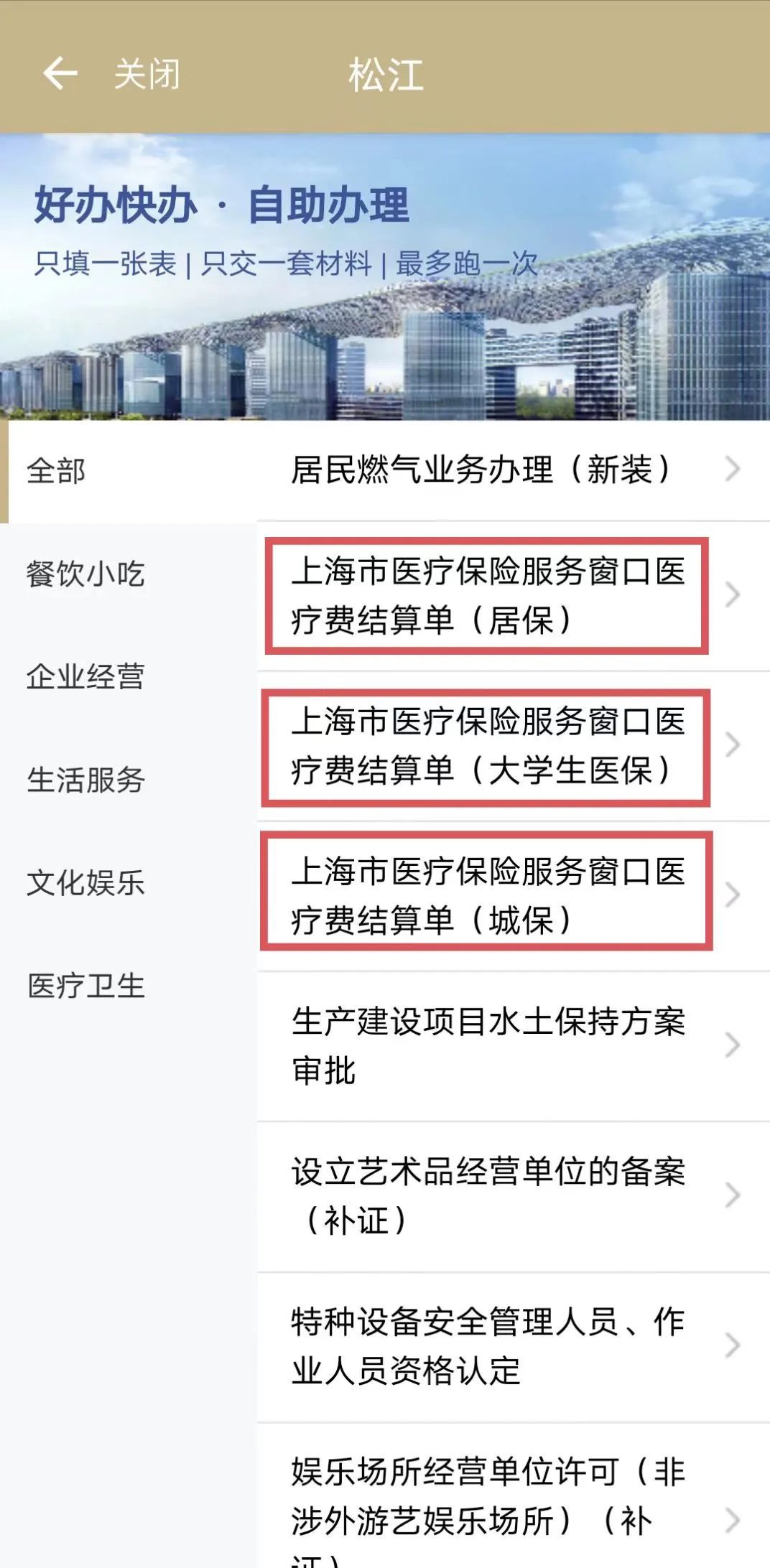Viewport: 770px width, 1568px height.
Task: Open 医疗费结算单（居保）
Action: (487, 596)
